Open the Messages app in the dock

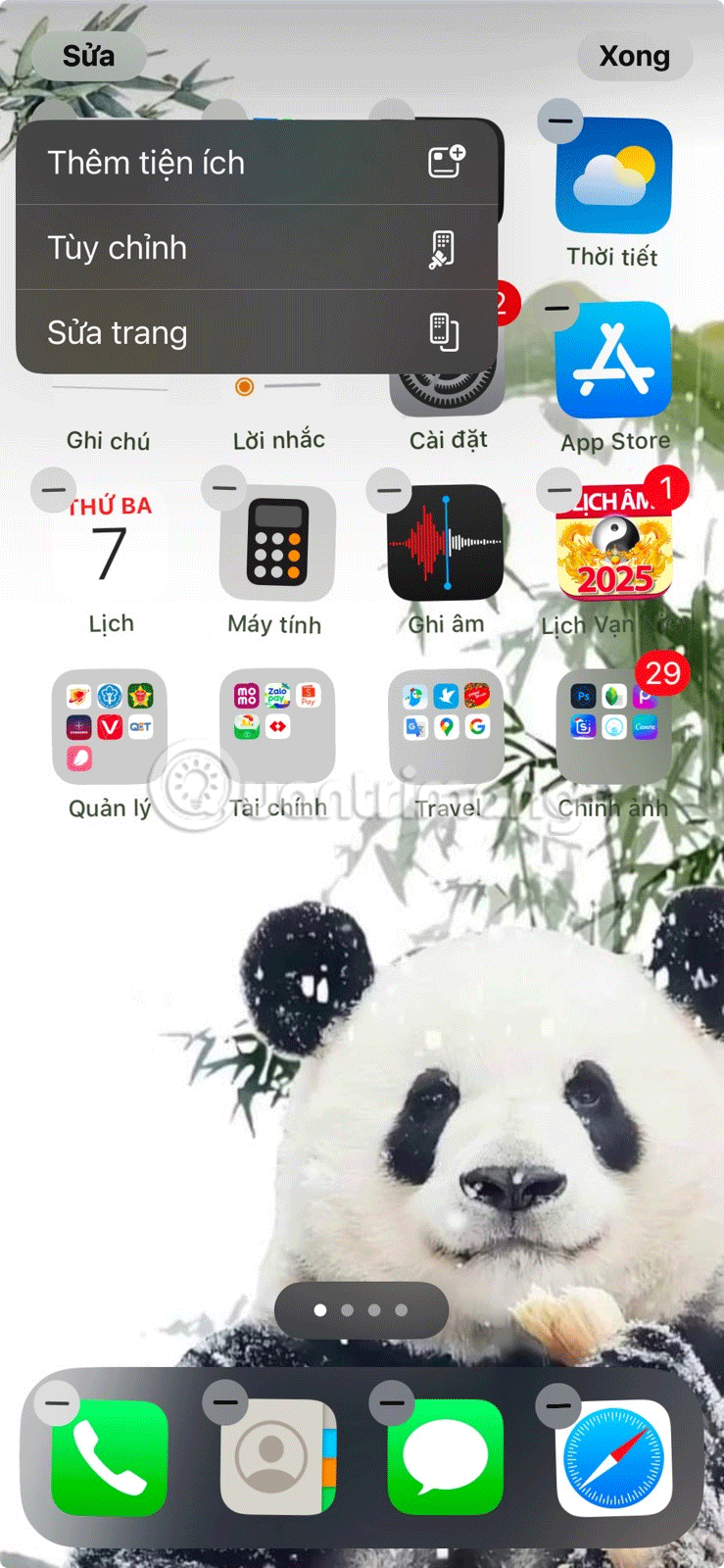click(446, 1458)
